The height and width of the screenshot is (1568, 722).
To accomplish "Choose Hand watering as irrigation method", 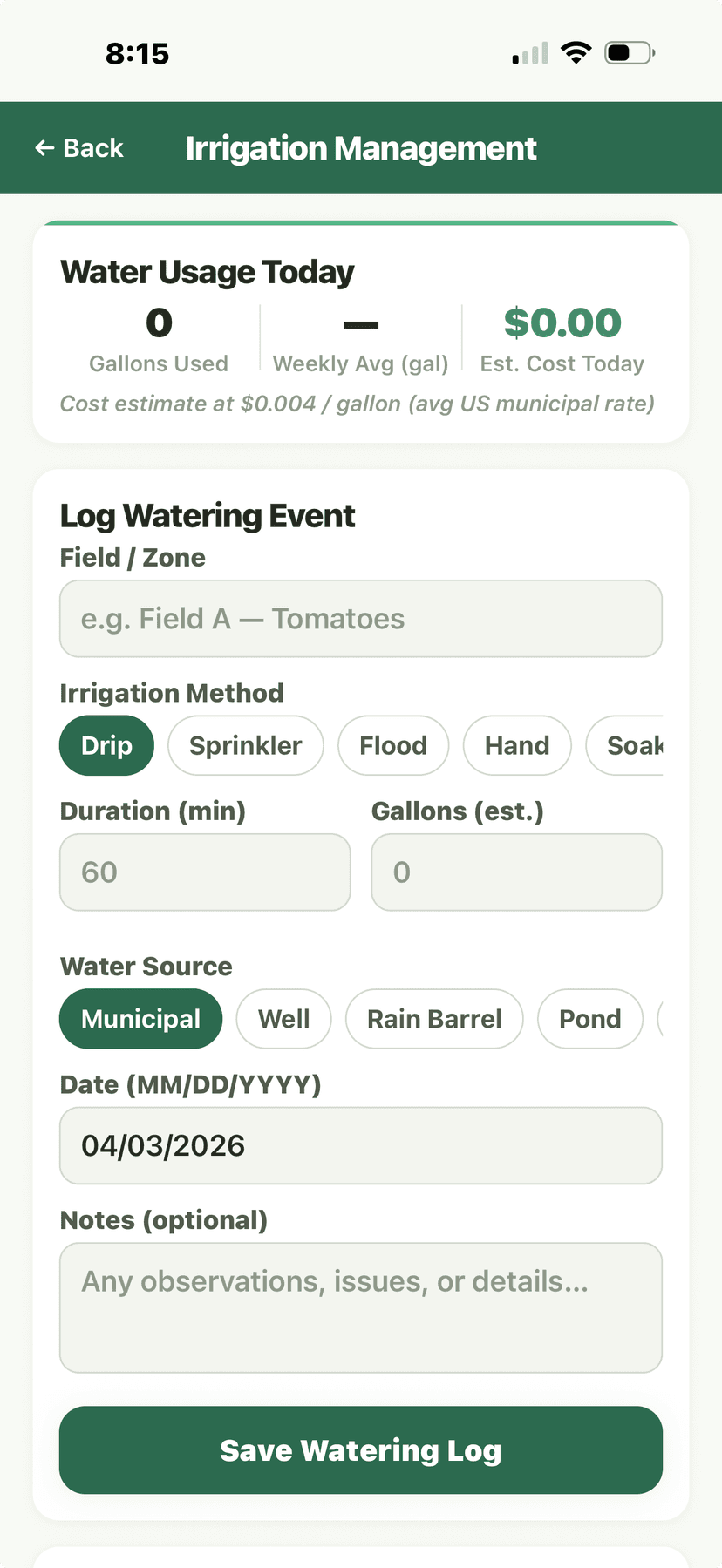I will pos(516,745).
